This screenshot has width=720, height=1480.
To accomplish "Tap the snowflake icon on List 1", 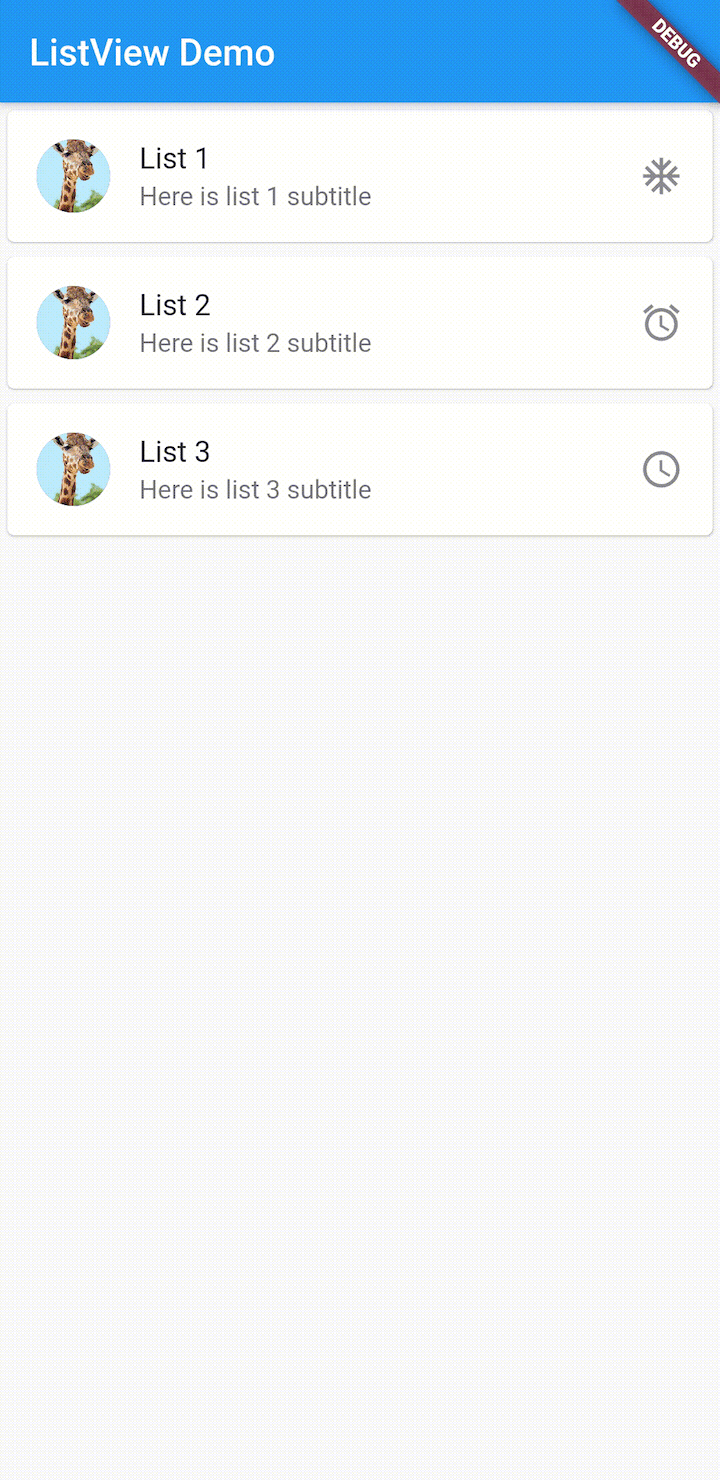I will click(x=661, y=177).
